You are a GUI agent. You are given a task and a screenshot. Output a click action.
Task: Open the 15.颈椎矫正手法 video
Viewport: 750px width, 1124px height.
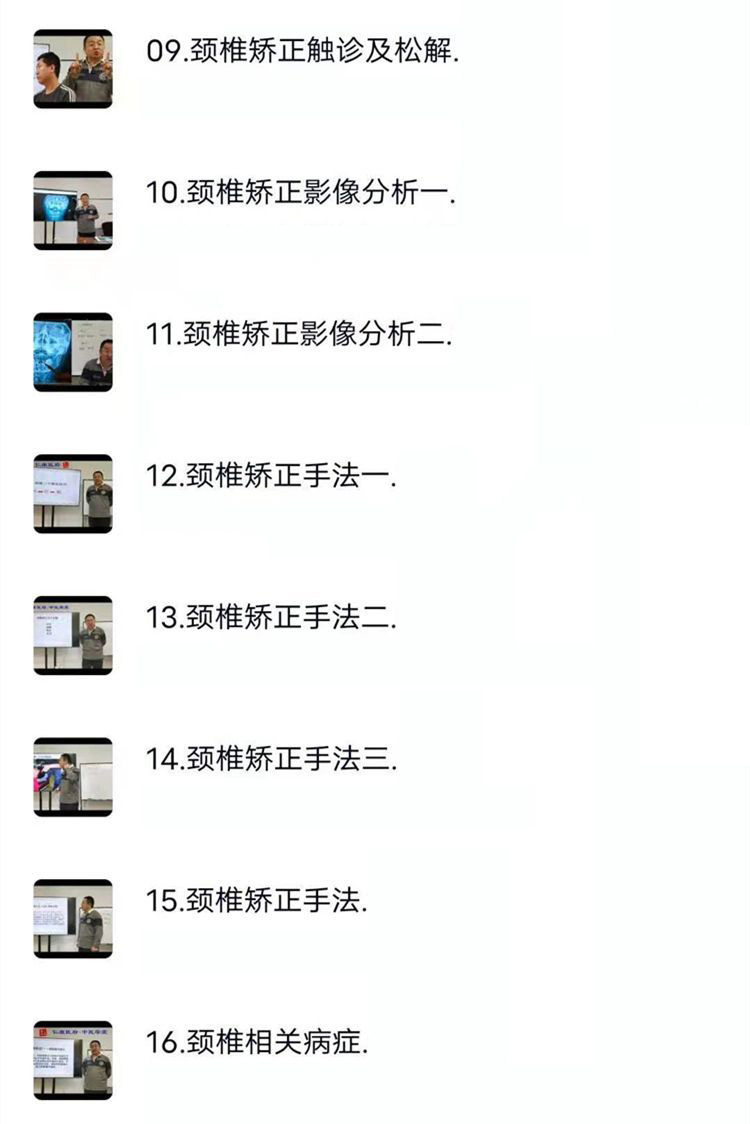[257, 902]
